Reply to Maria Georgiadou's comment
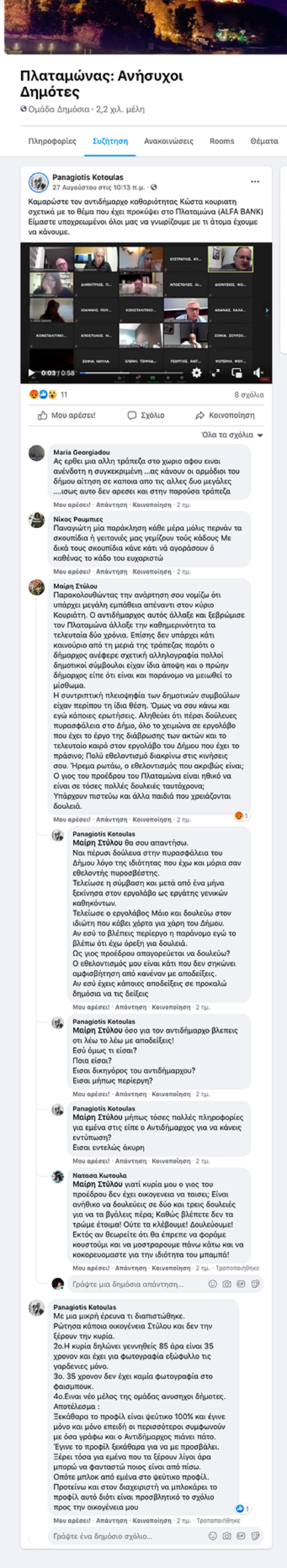Screen dimensions: 287x1568 [111, 505]
